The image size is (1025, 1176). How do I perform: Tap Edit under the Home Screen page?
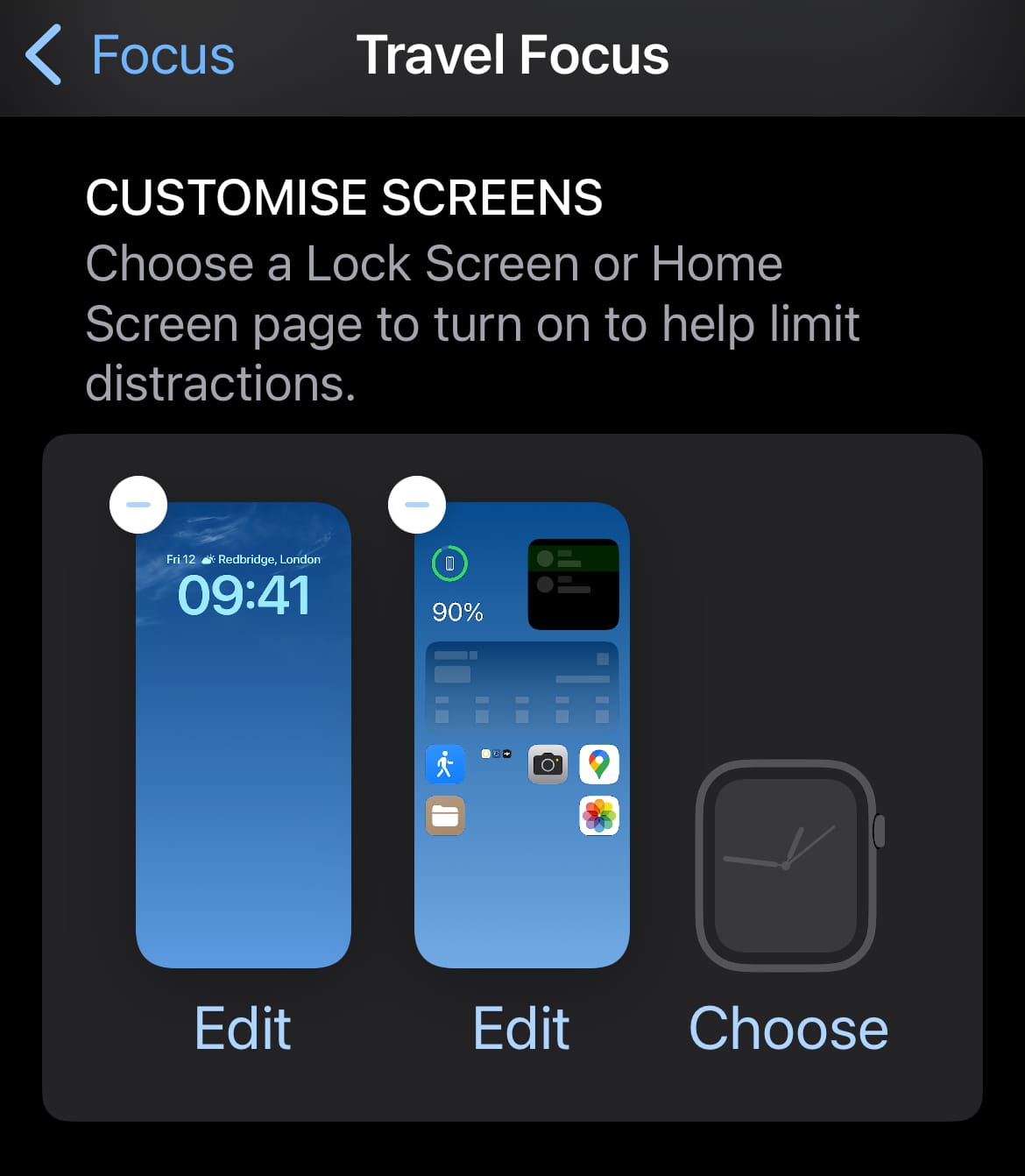[x=521, y=1028]
